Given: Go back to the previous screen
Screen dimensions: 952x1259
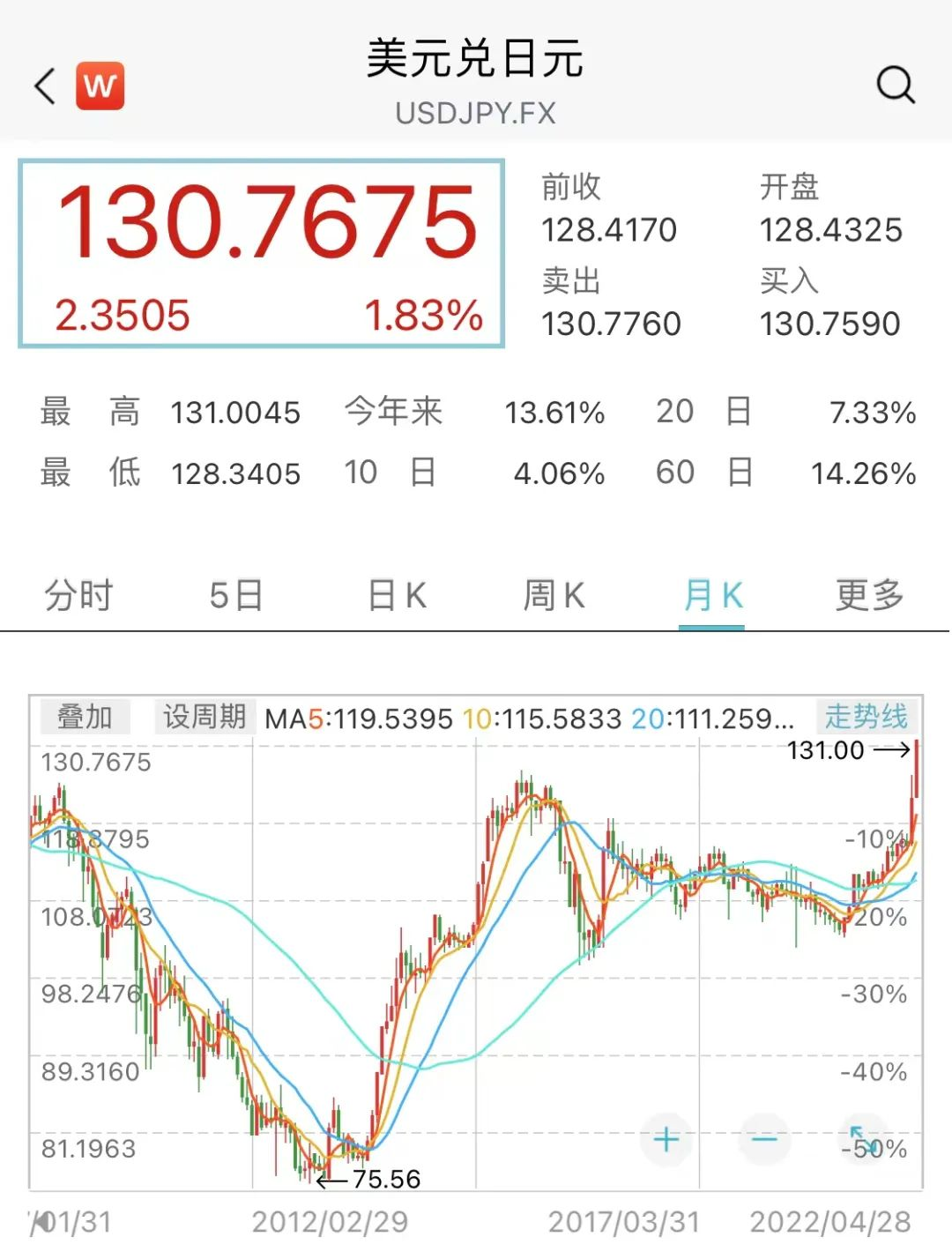Looking at the screenshot, I should pos(44,86).
